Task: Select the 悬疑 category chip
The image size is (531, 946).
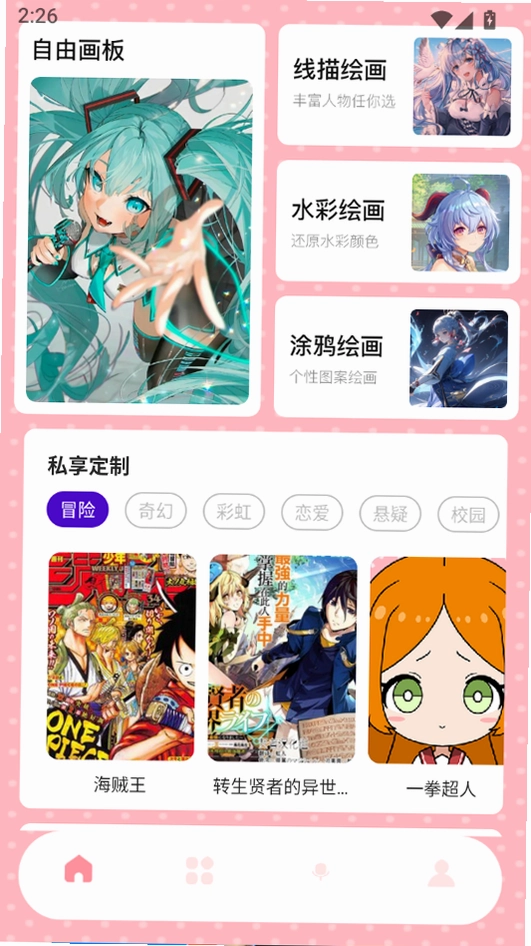Action: point(390,514)
